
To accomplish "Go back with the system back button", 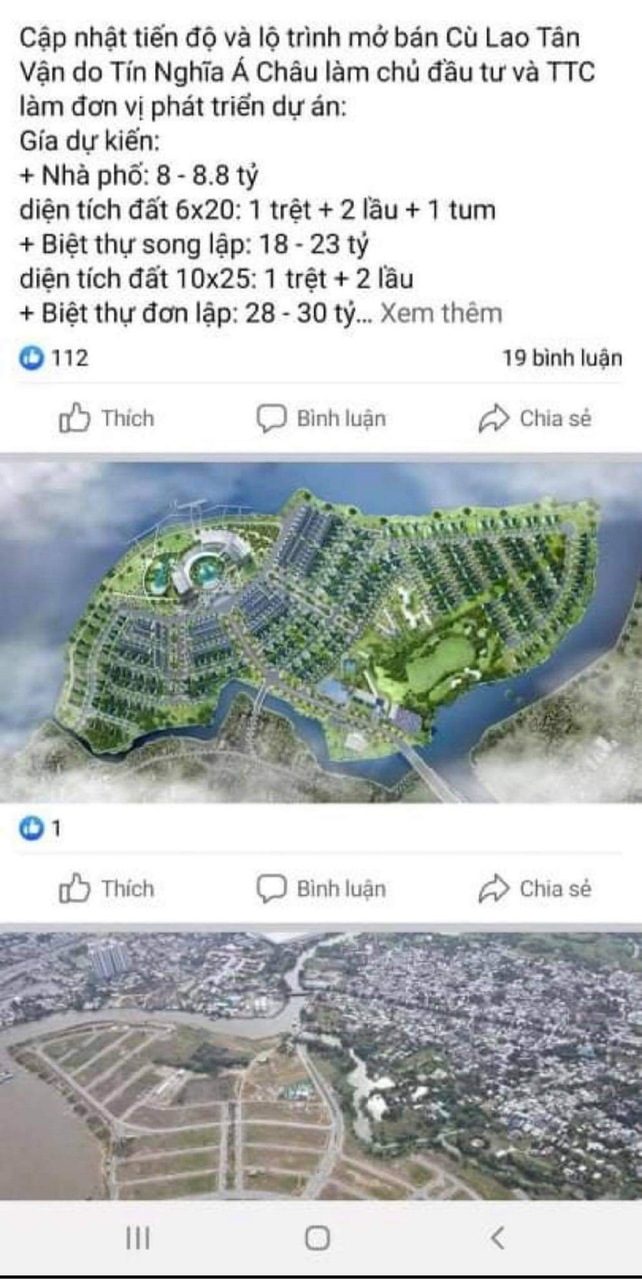I will (497, 1239).
